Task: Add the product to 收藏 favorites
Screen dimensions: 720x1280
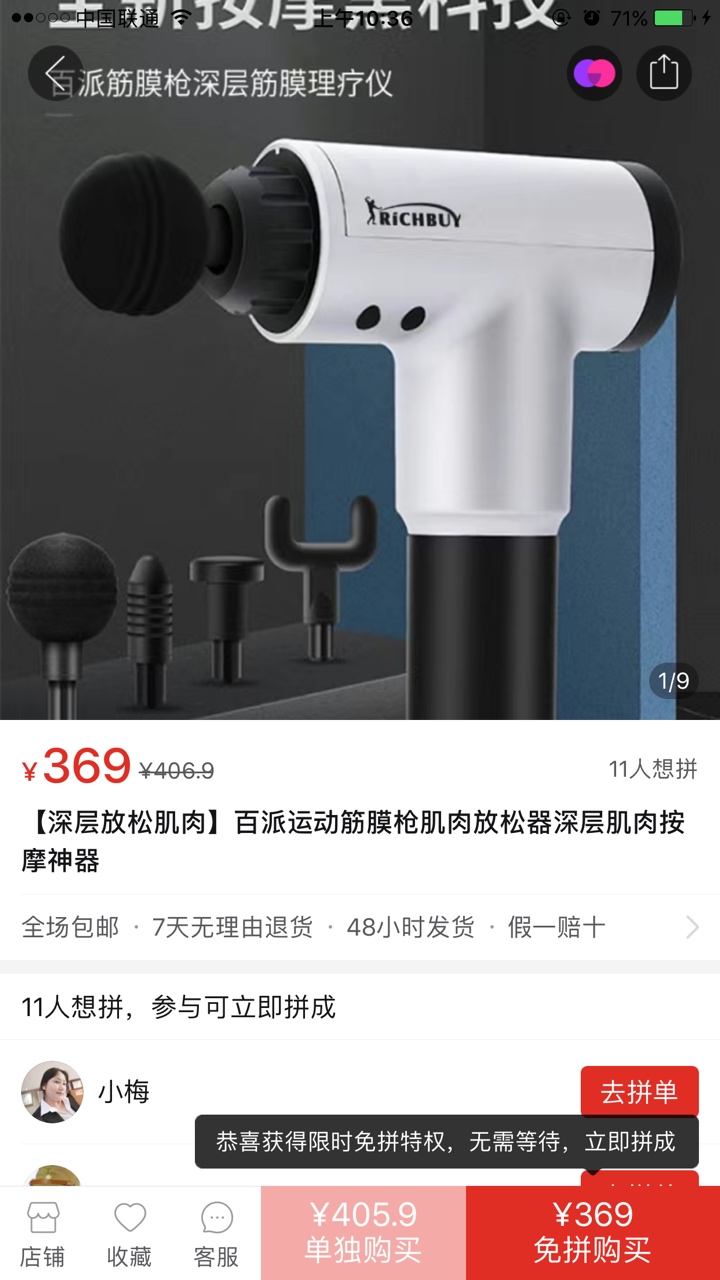Action: click(130, 1234)
